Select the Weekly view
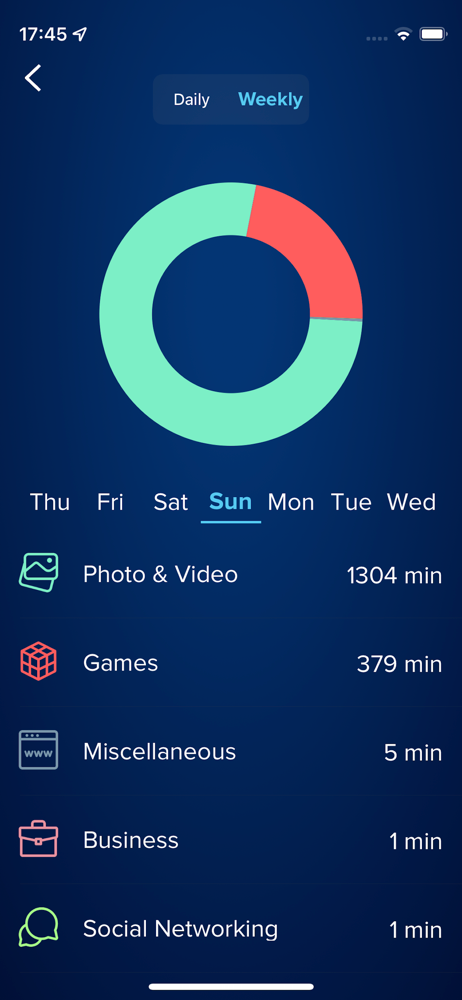 [270, 99]
